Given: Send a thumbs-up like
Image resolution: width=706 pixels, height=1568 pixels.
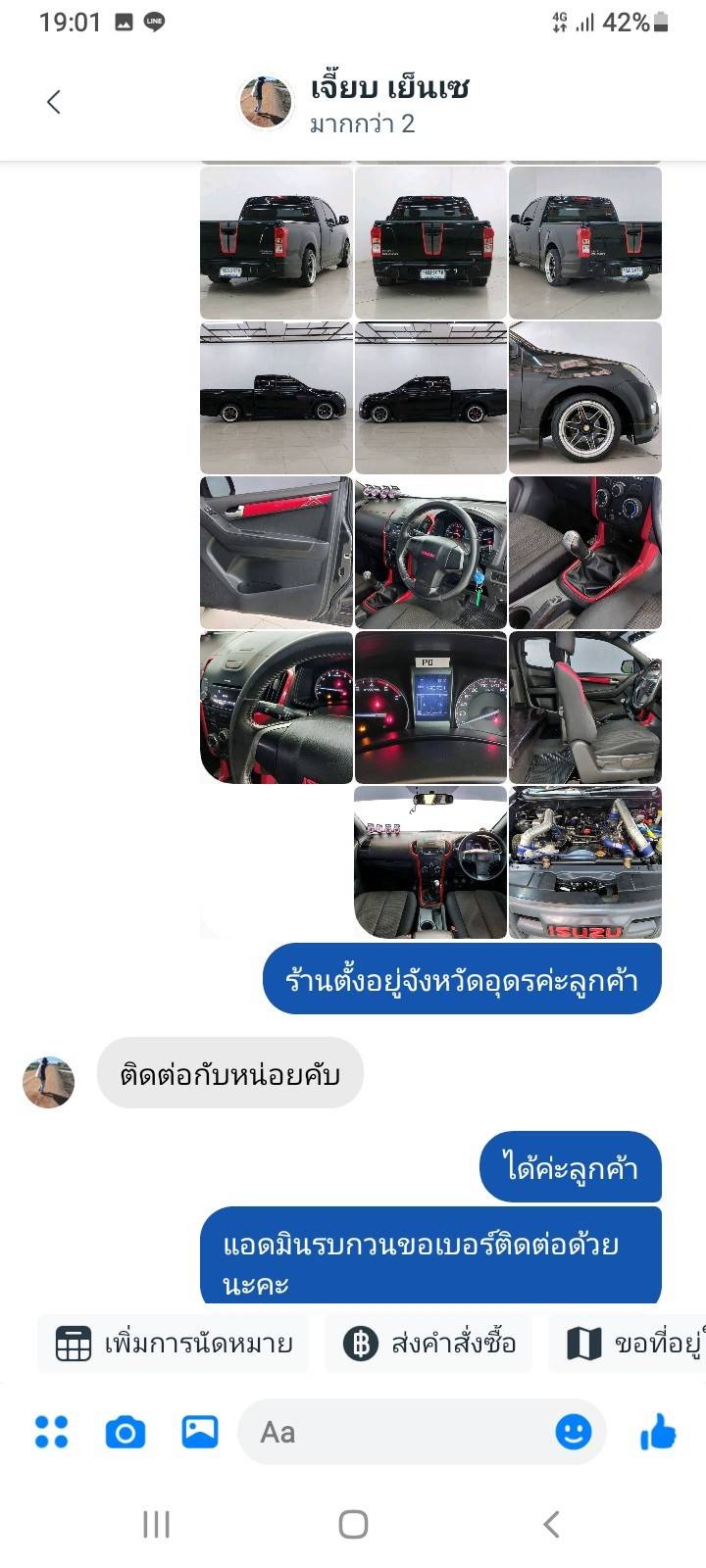Looking at the screenshot, I should click(658, 1432).
